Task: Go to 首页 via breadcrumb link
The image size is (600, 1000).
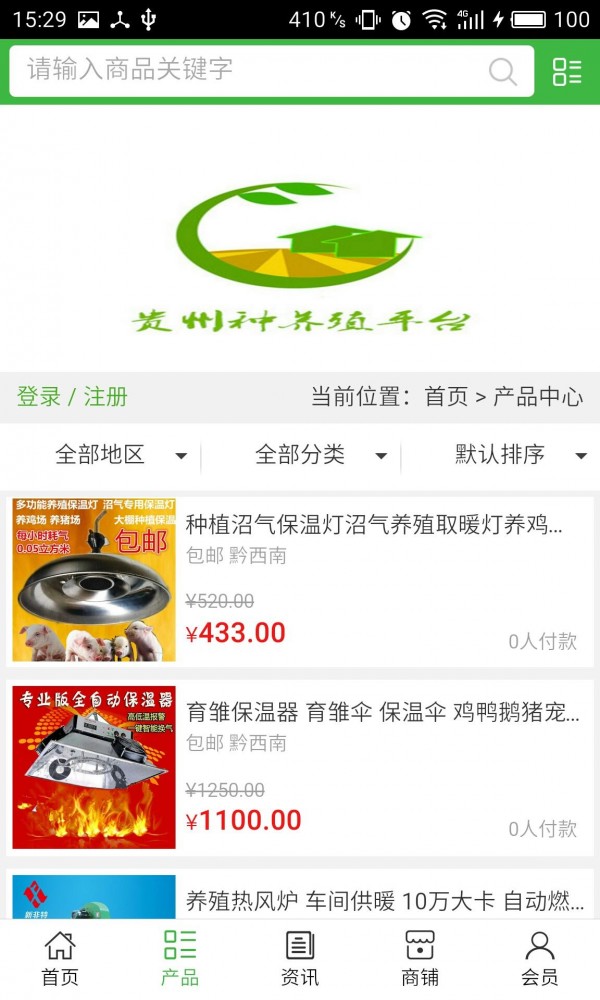Action: (446, 397)
